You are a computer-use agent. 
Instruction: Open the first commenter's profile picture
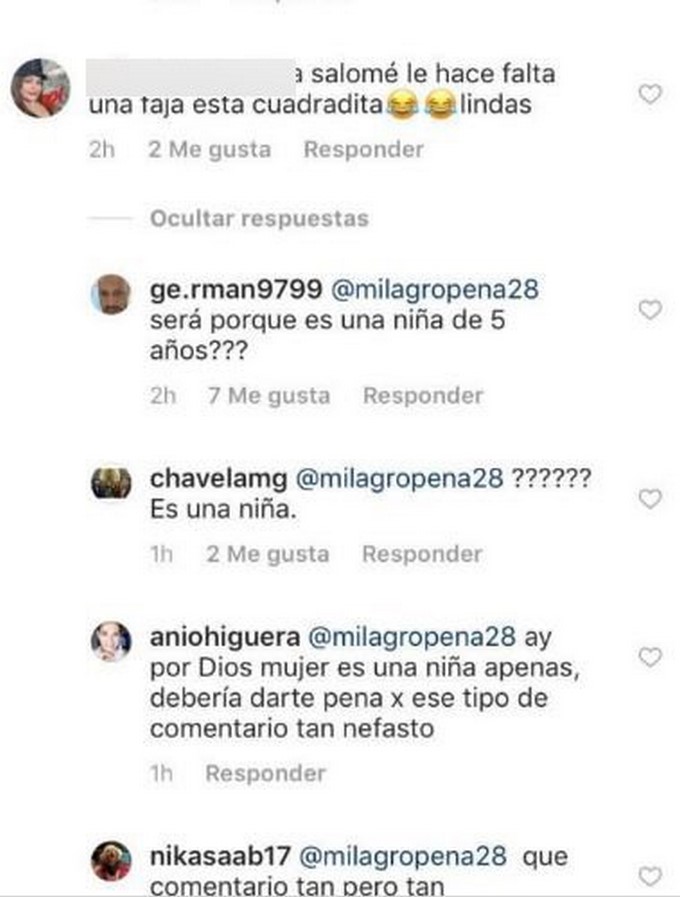40,90
